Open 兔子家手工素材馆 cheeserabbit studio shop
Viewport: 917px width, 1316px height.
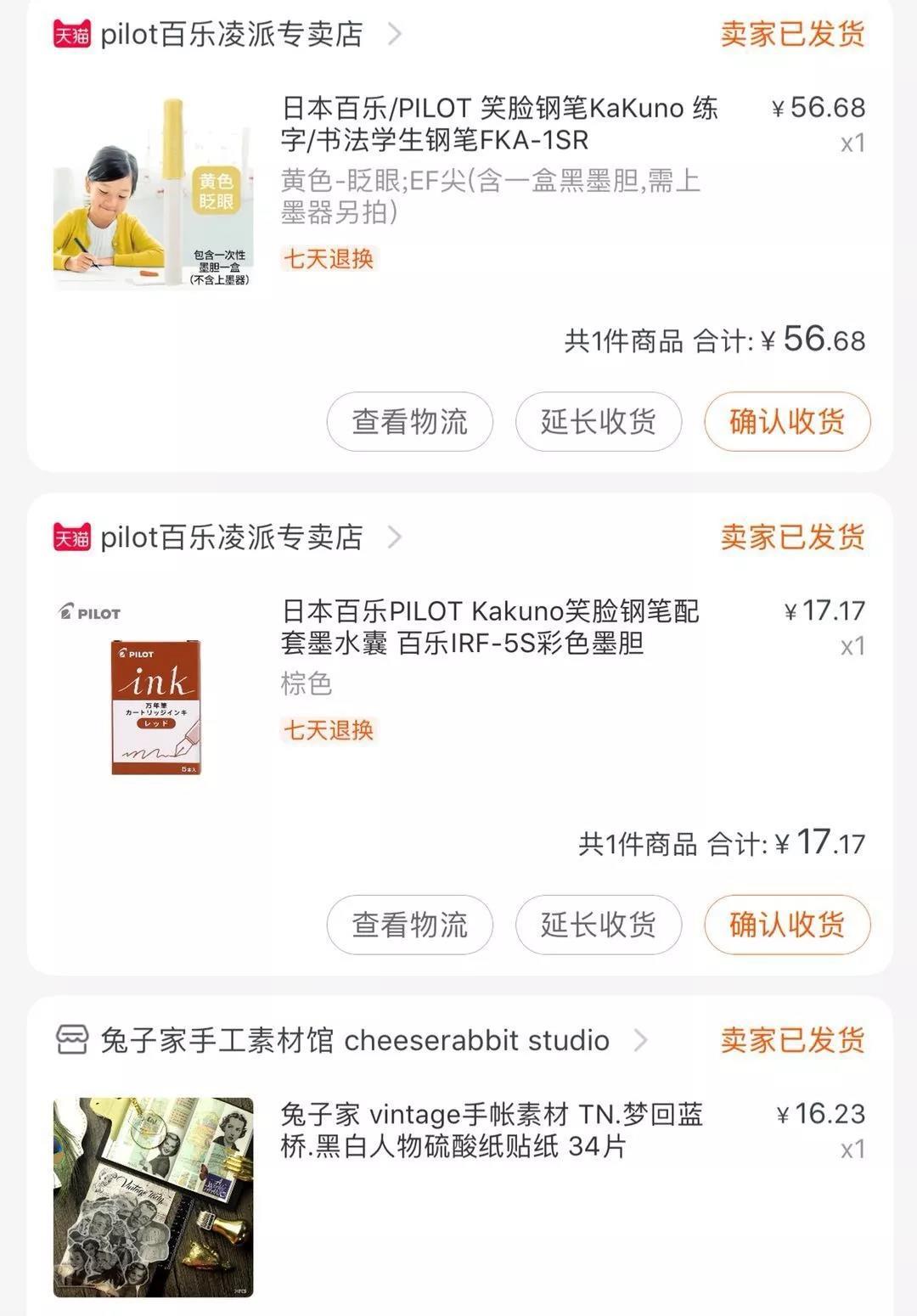pos(354,1040)
